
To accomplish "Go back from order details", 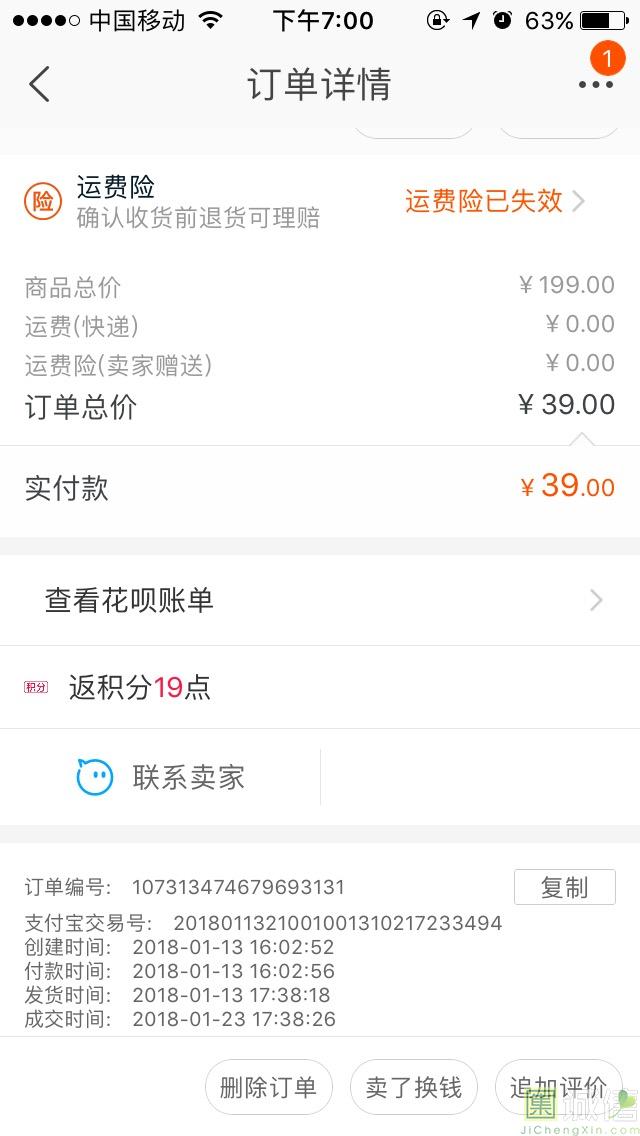I will point(39,84).
